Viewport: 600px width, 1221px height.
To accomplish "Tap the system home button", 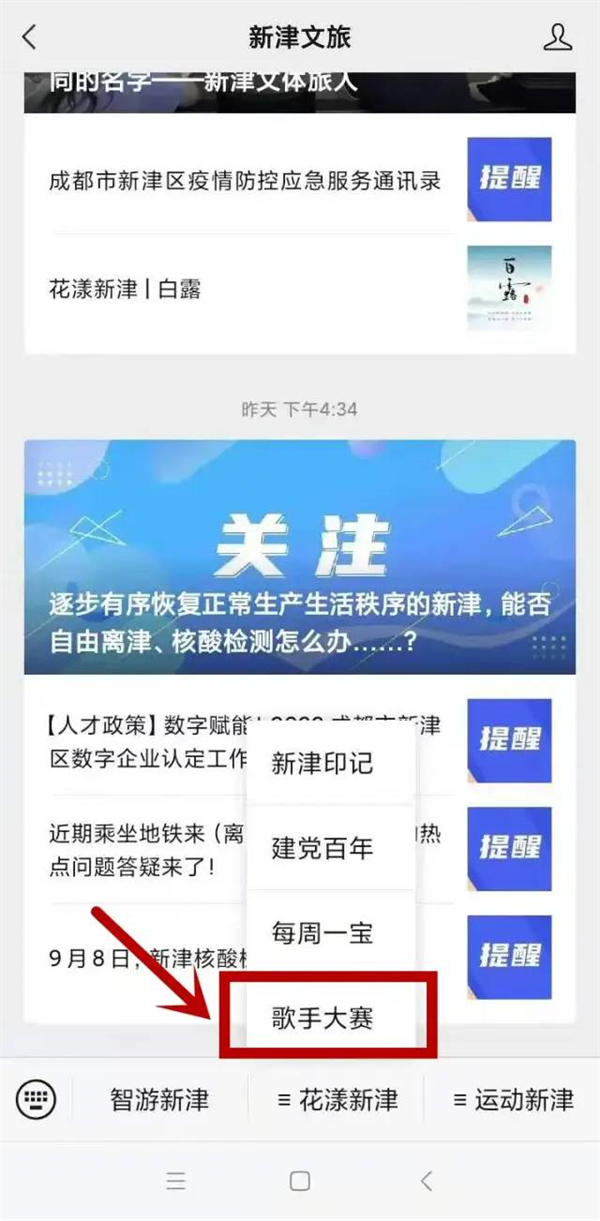I will pos(300,1181).
